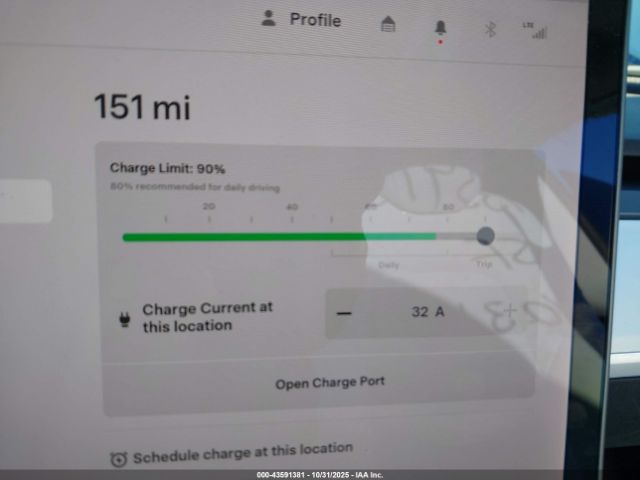Increase charge current with the plus button
640x480 pixels.
click(x=509, y=311)
